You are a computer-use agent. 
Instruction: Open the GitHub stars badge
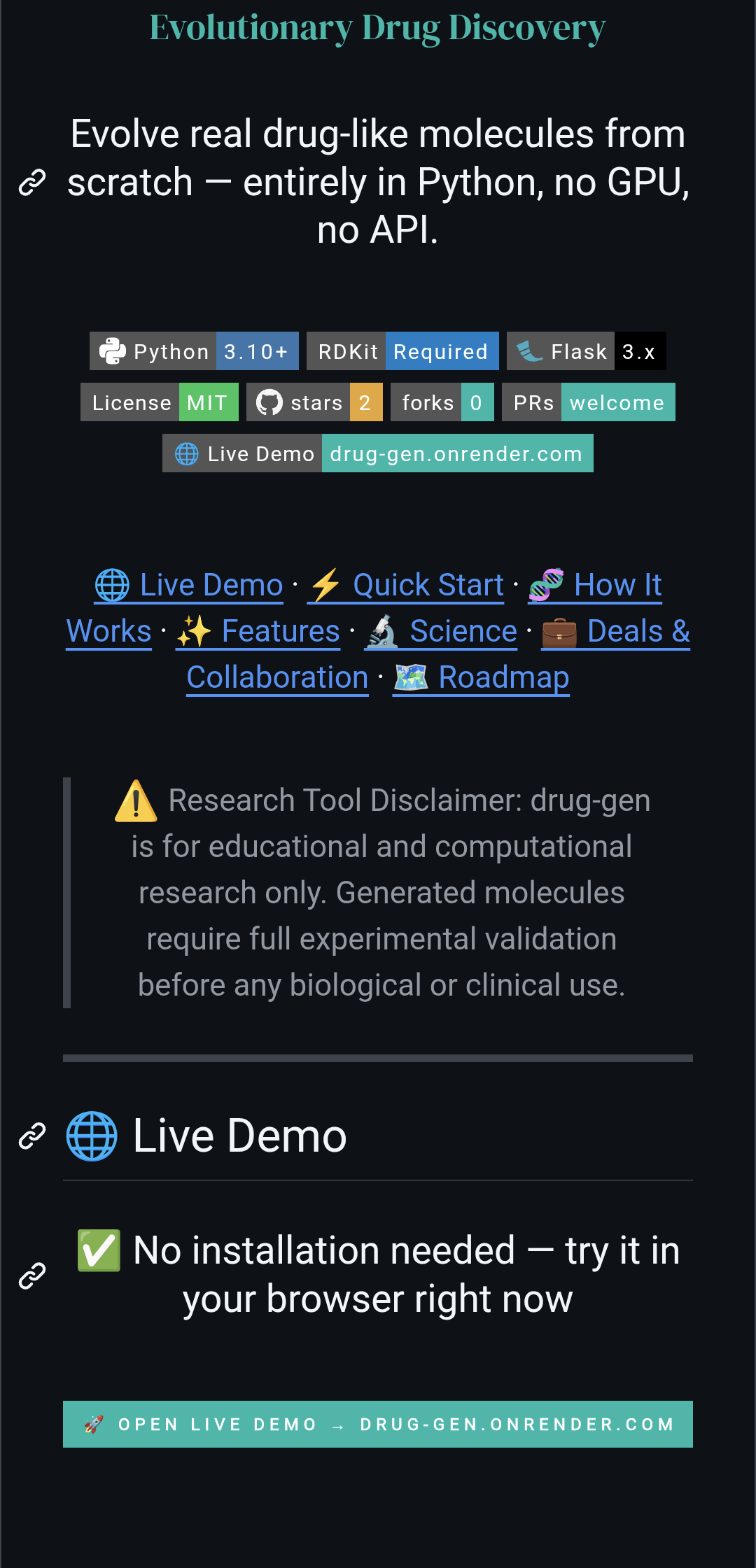(314, 402)
